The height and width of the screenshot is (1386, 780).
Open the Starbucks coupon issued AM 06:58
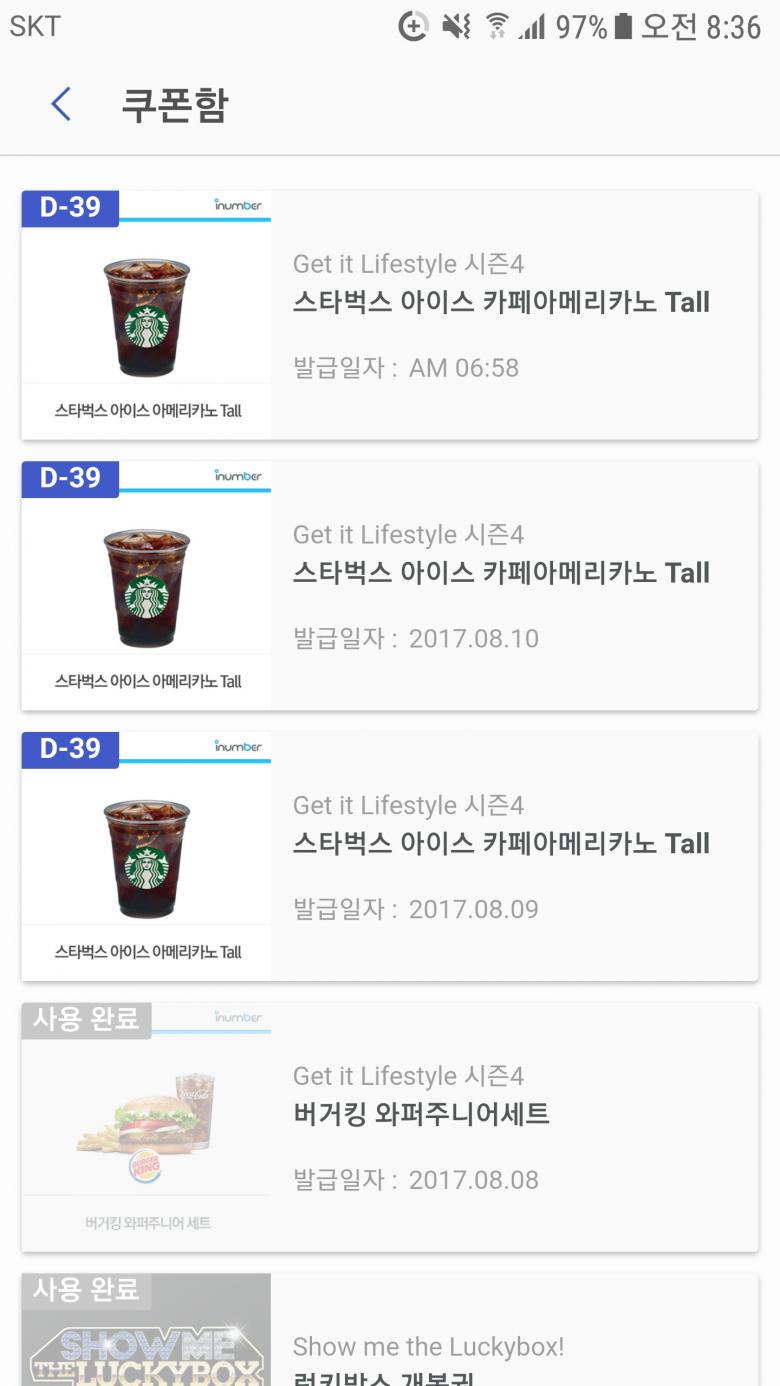pyautogui.click(x=390, y=315)
